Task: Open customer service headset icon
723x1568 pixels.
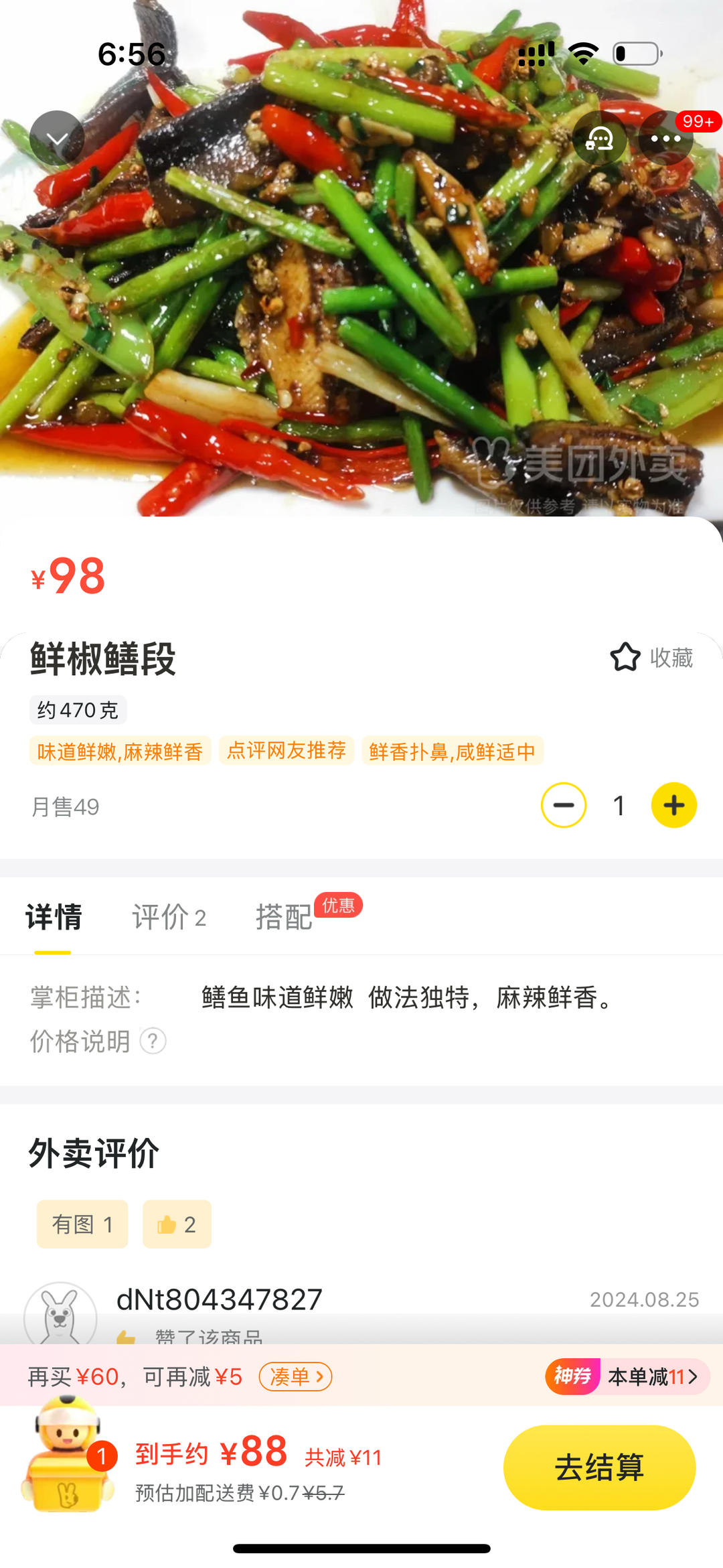Action: coord(599,139)
